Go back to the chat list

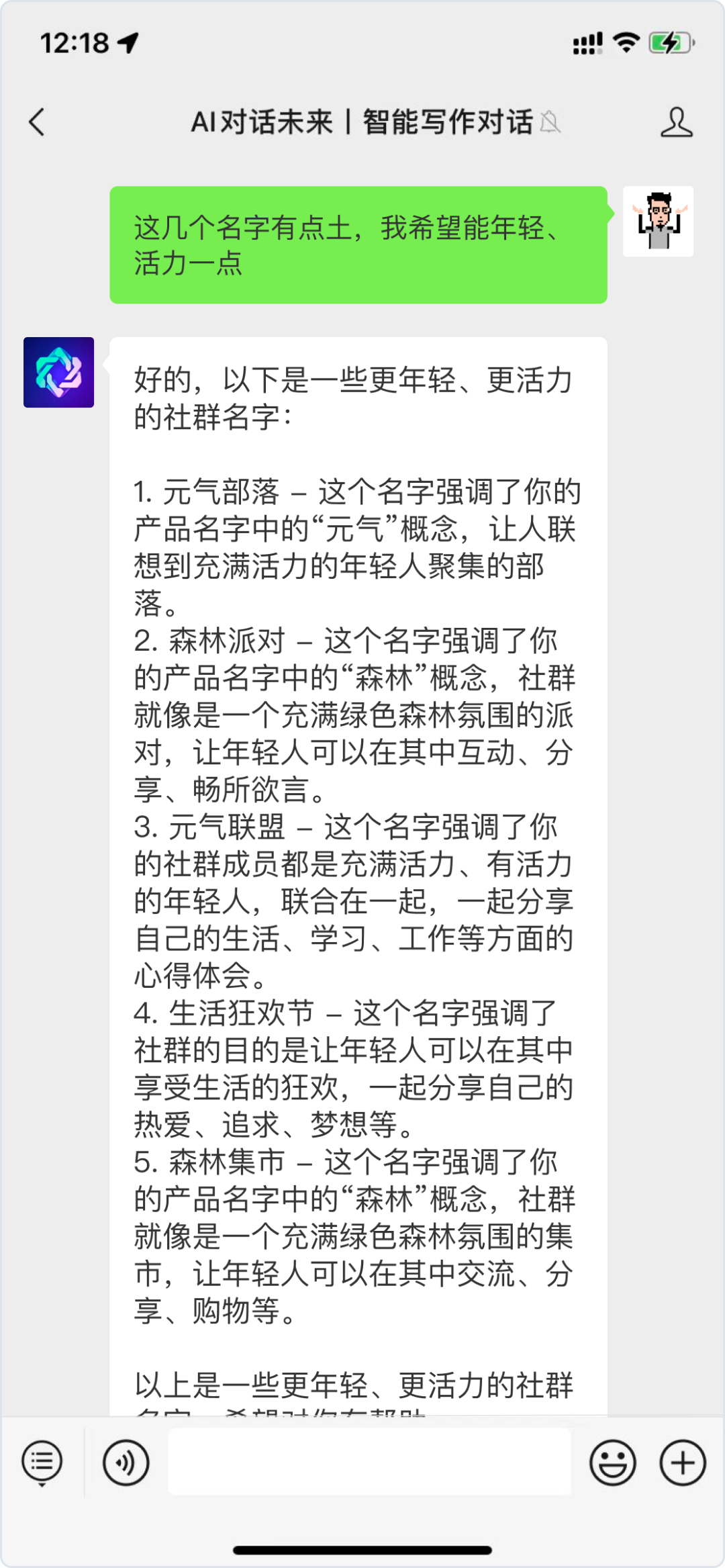point(38,123)
